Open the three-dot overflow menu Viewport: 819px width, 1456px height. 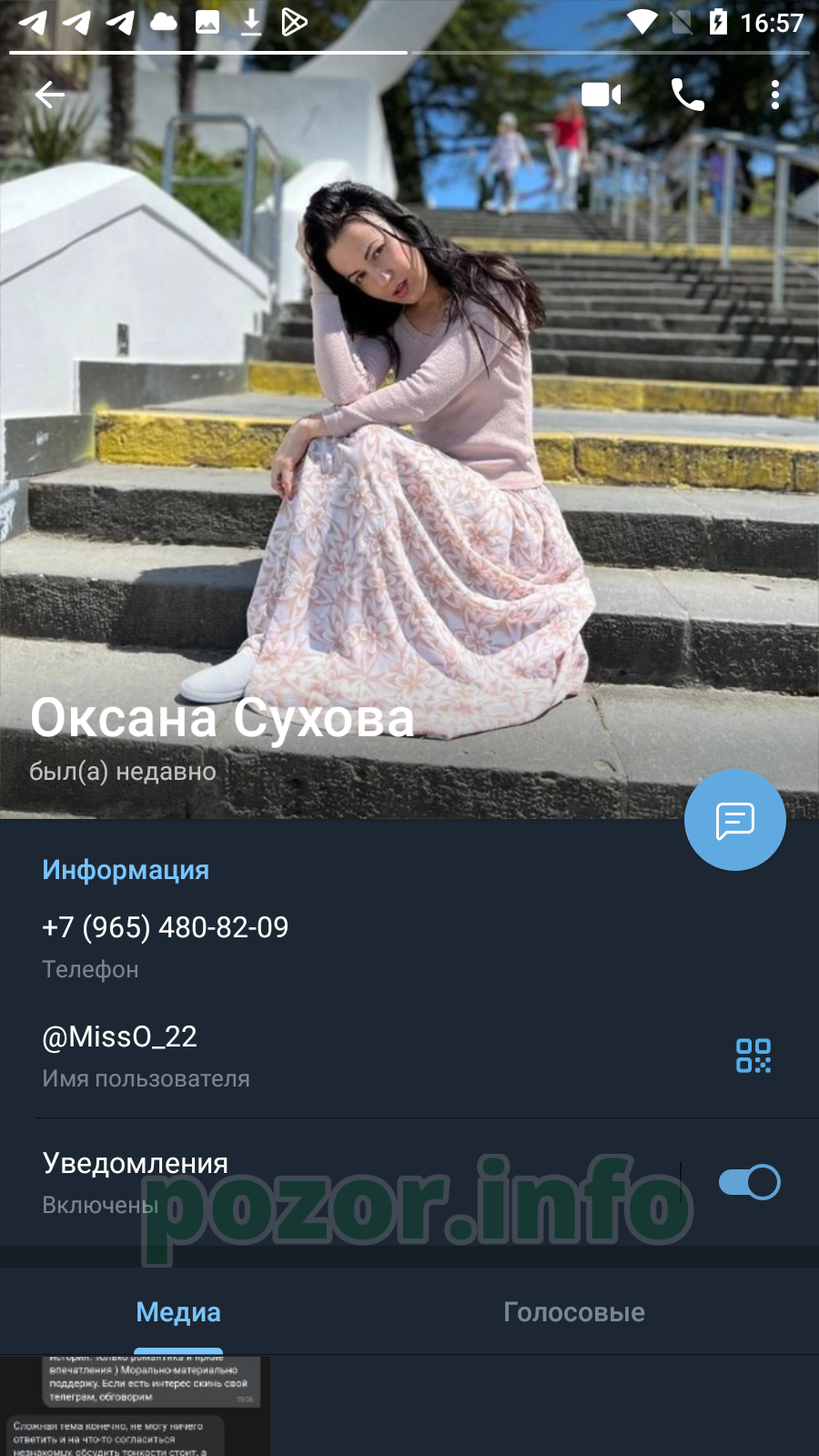coord(774,94)
